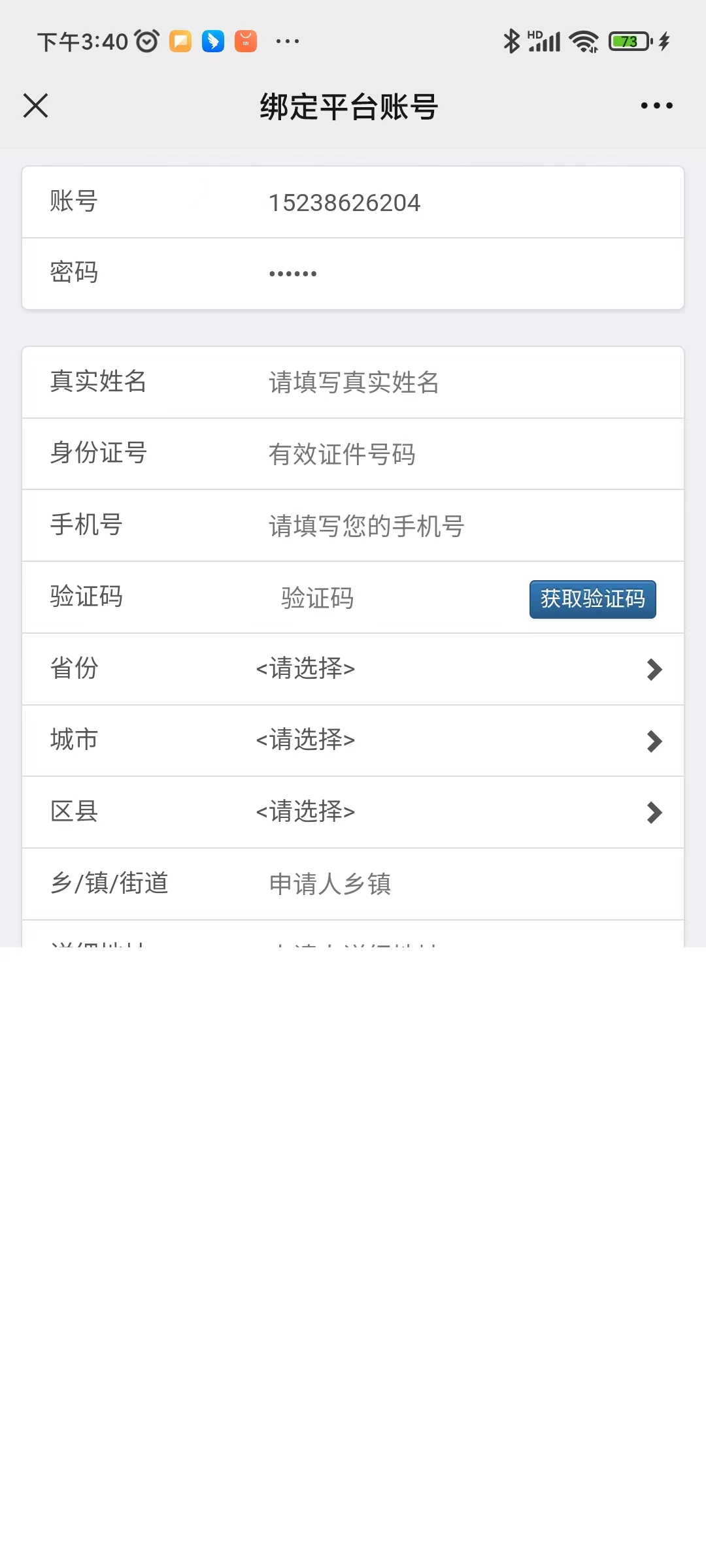The height and width of the screenshot is (1568, 706).
Task: Focus the 手机号 phone number field
Action: point(458,526)
